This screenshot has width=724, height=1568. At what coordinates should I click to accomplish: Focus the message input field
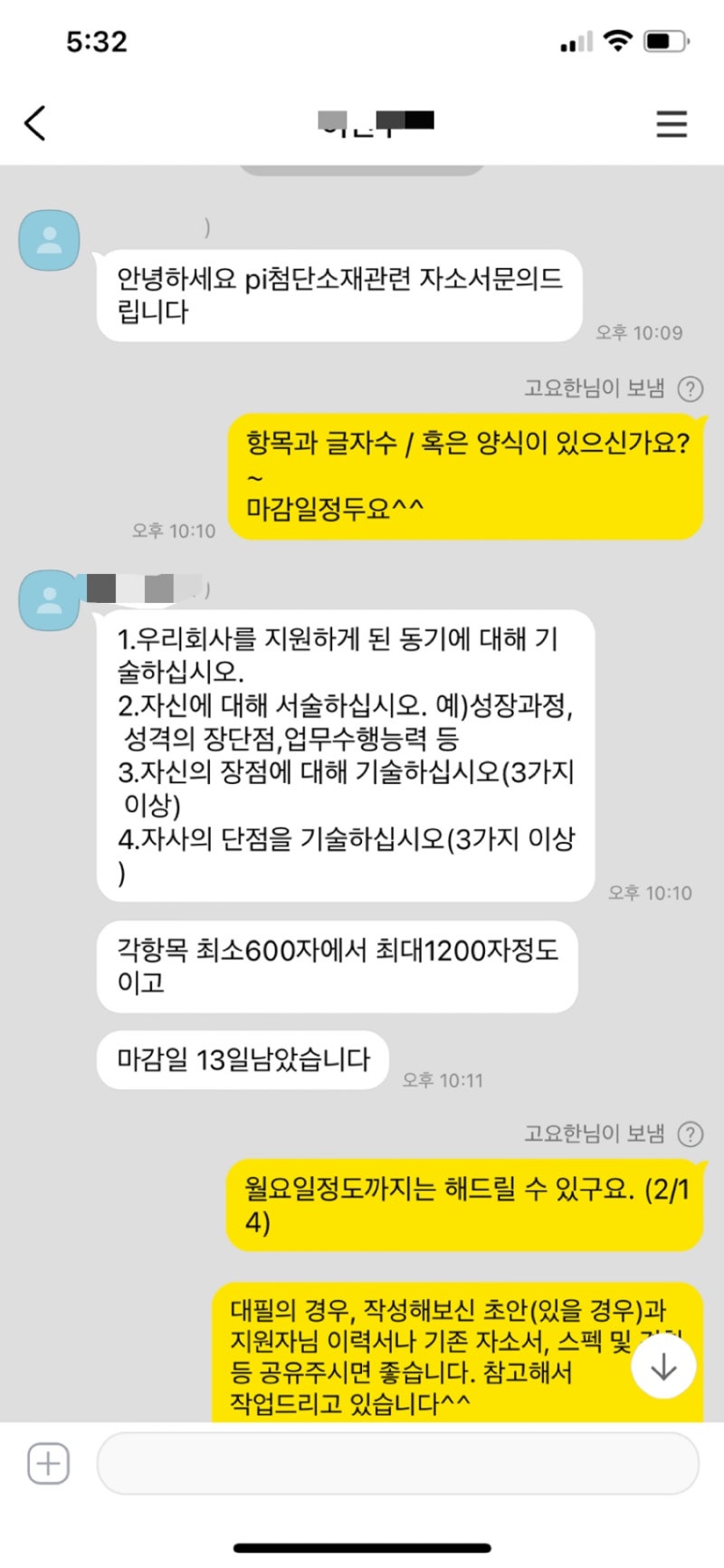point(397,1464)
